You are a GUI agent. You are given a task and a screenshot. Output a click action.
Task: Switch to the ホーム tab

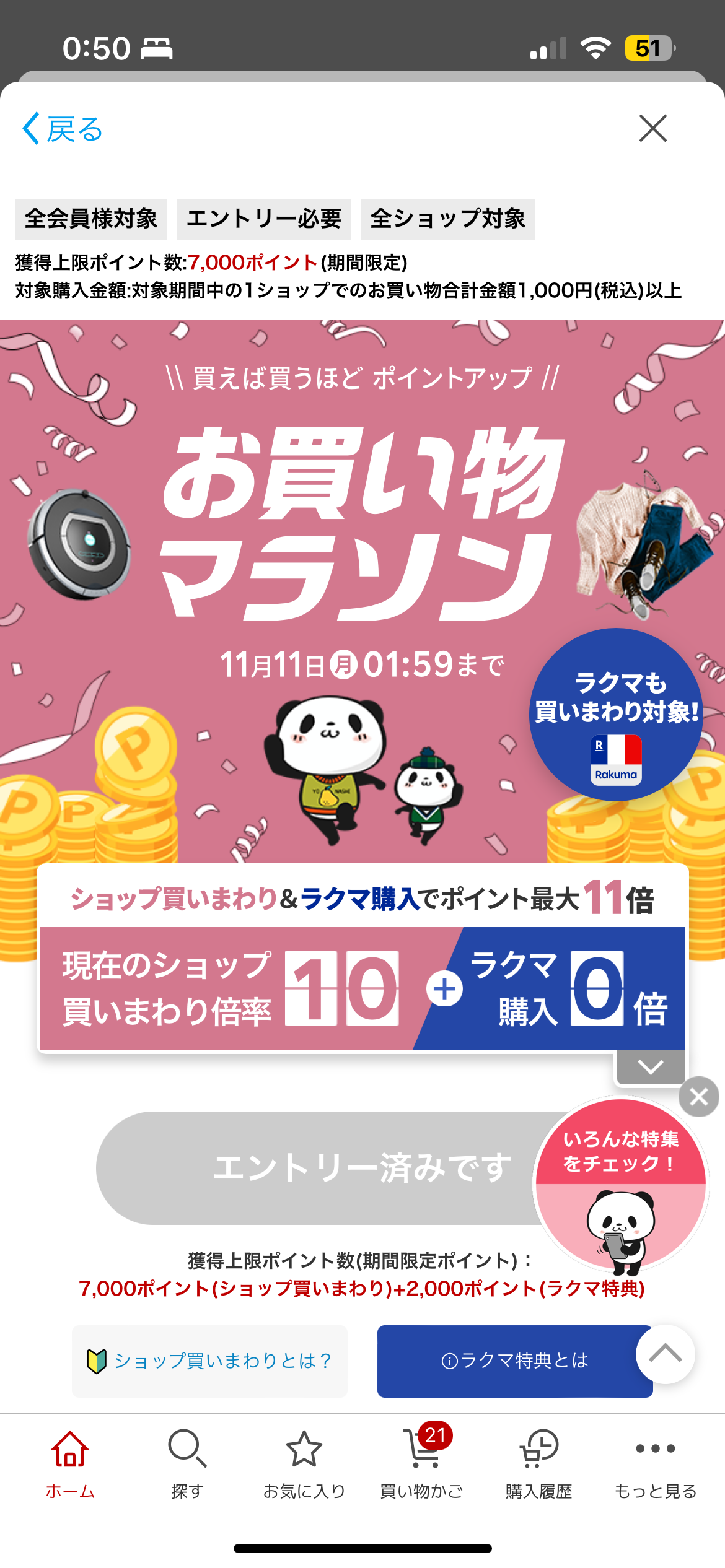tap(70, 1464)
